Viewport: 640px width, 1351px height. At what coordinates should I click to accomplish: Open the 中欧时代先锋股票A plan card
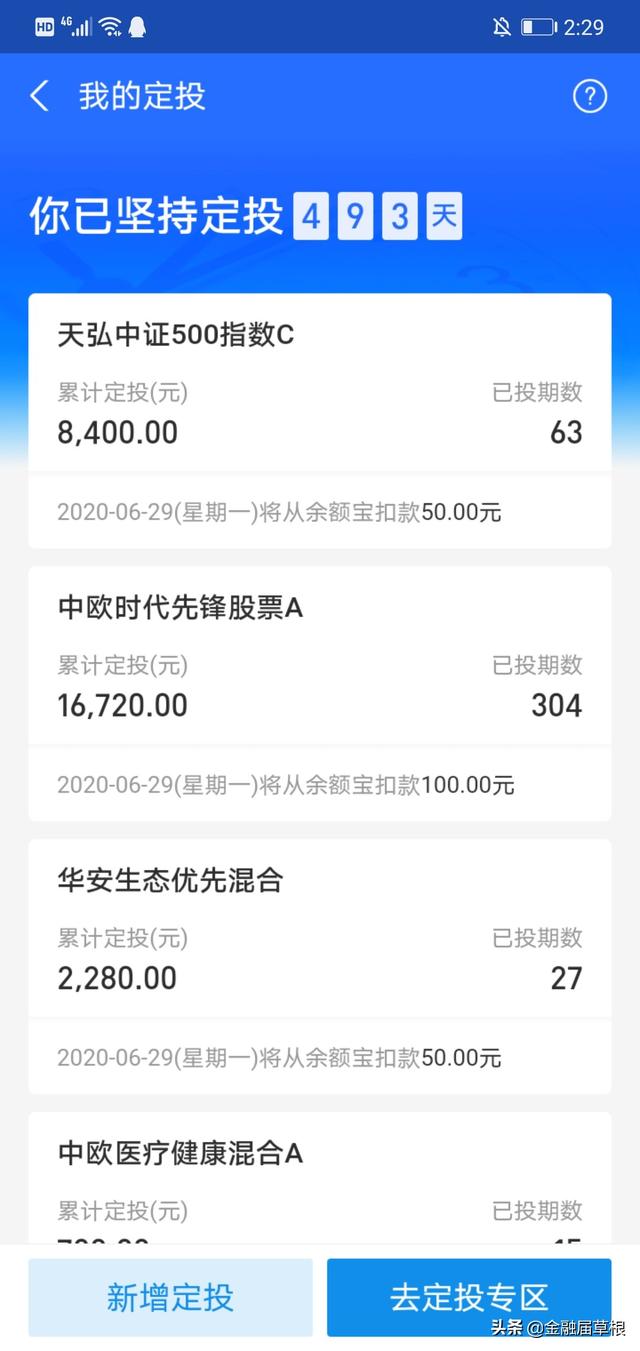click(320, 694)
